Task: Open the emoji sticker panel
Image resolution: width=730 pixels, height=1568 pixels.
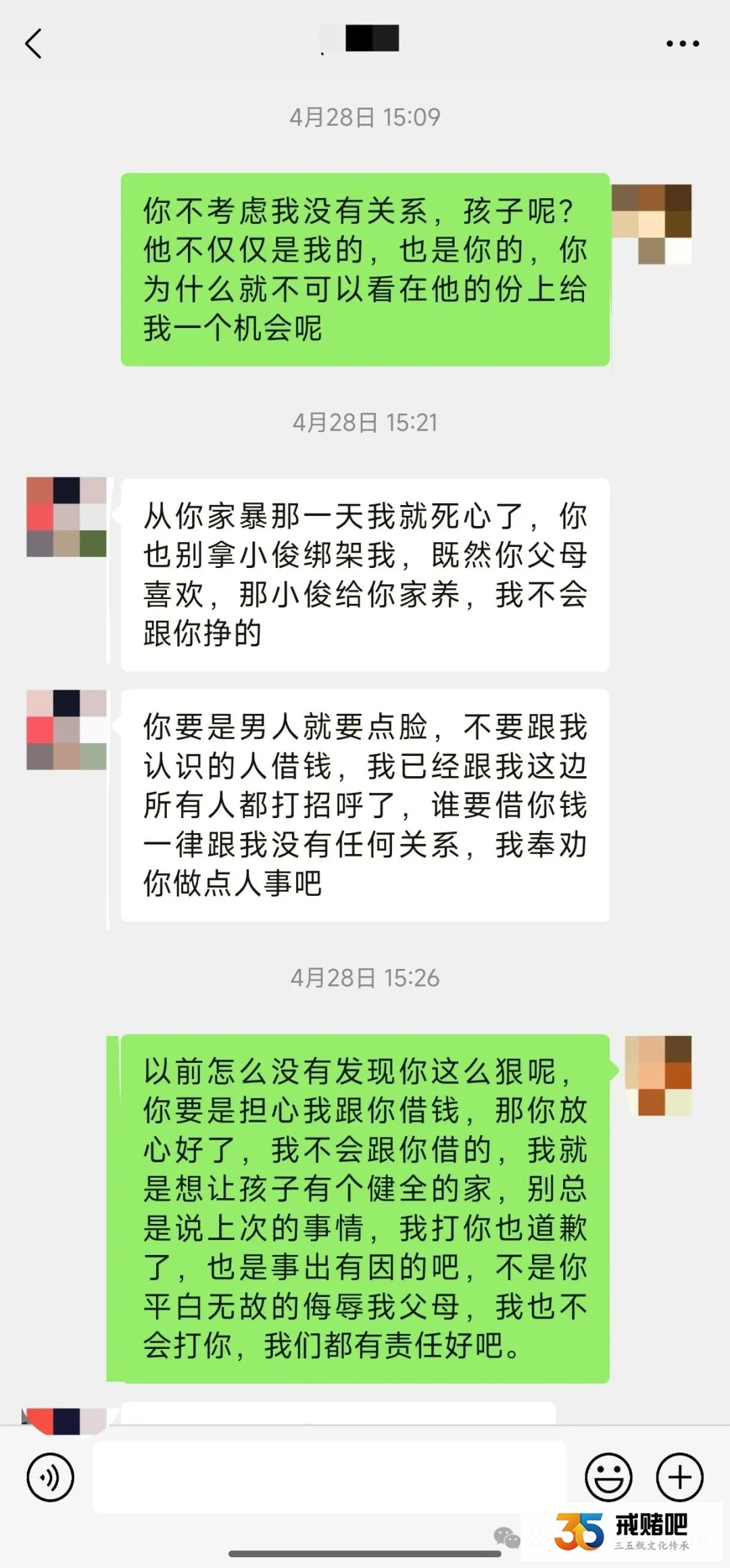Action: coord(608,1477)
